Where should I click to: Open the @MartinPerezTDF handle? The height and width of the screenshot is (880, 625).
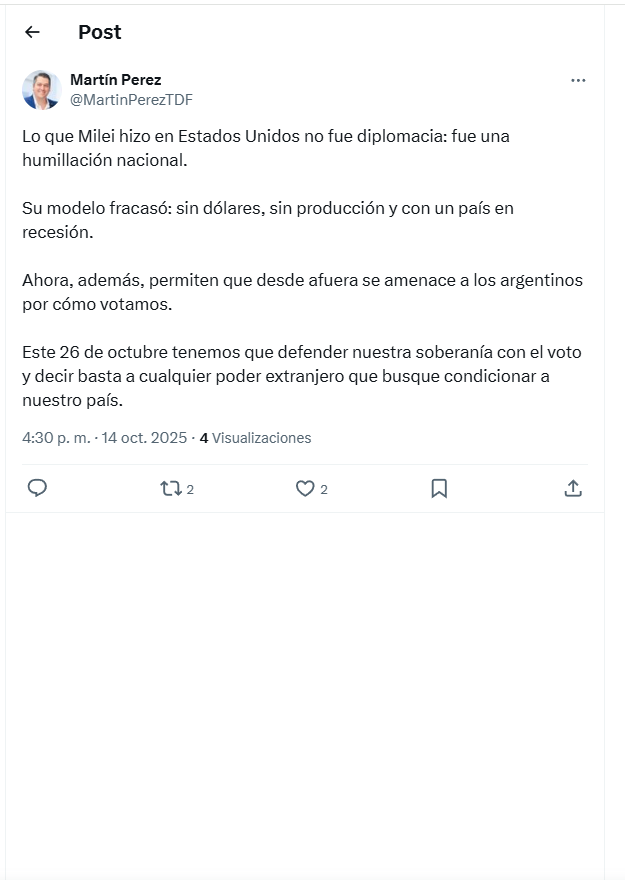coord(131,99)
